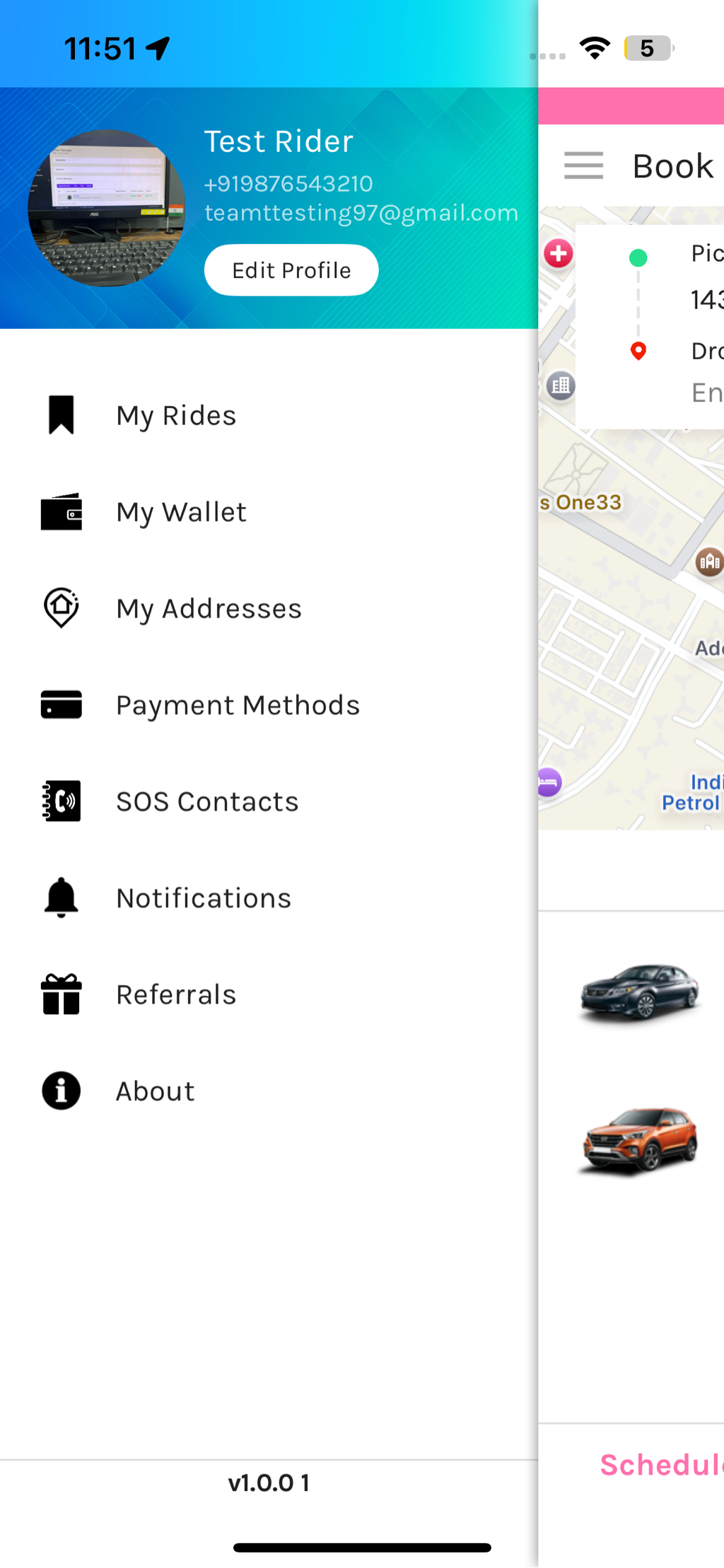Open My Addresses
This screenshot has height=1568, width=724.
click(209, 608)
